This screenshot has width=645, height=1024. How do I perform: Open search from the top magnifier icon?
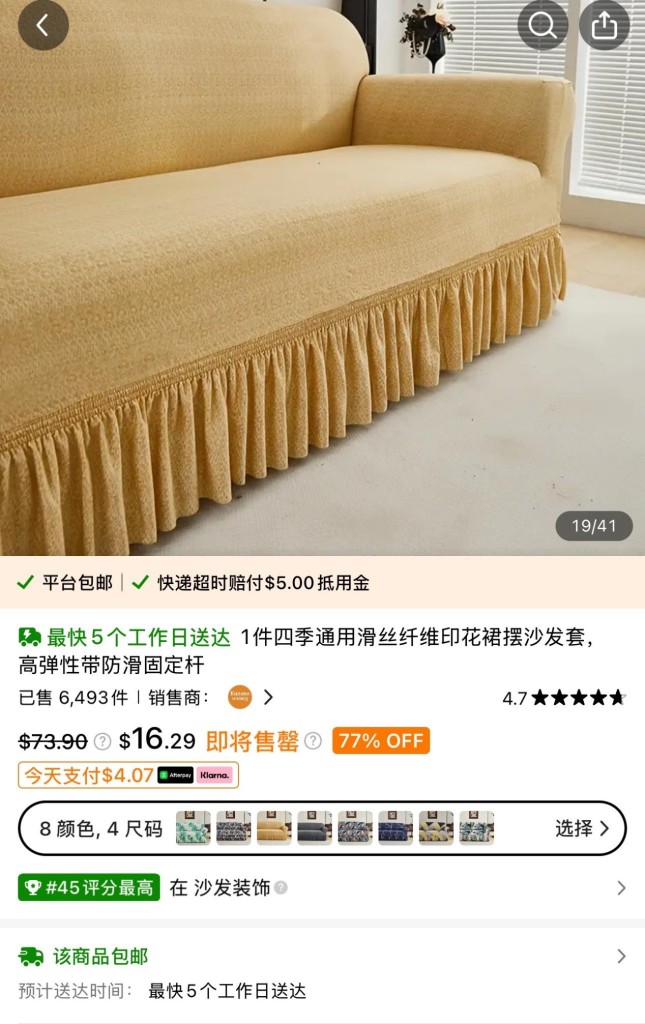click(x=542, y=26)
